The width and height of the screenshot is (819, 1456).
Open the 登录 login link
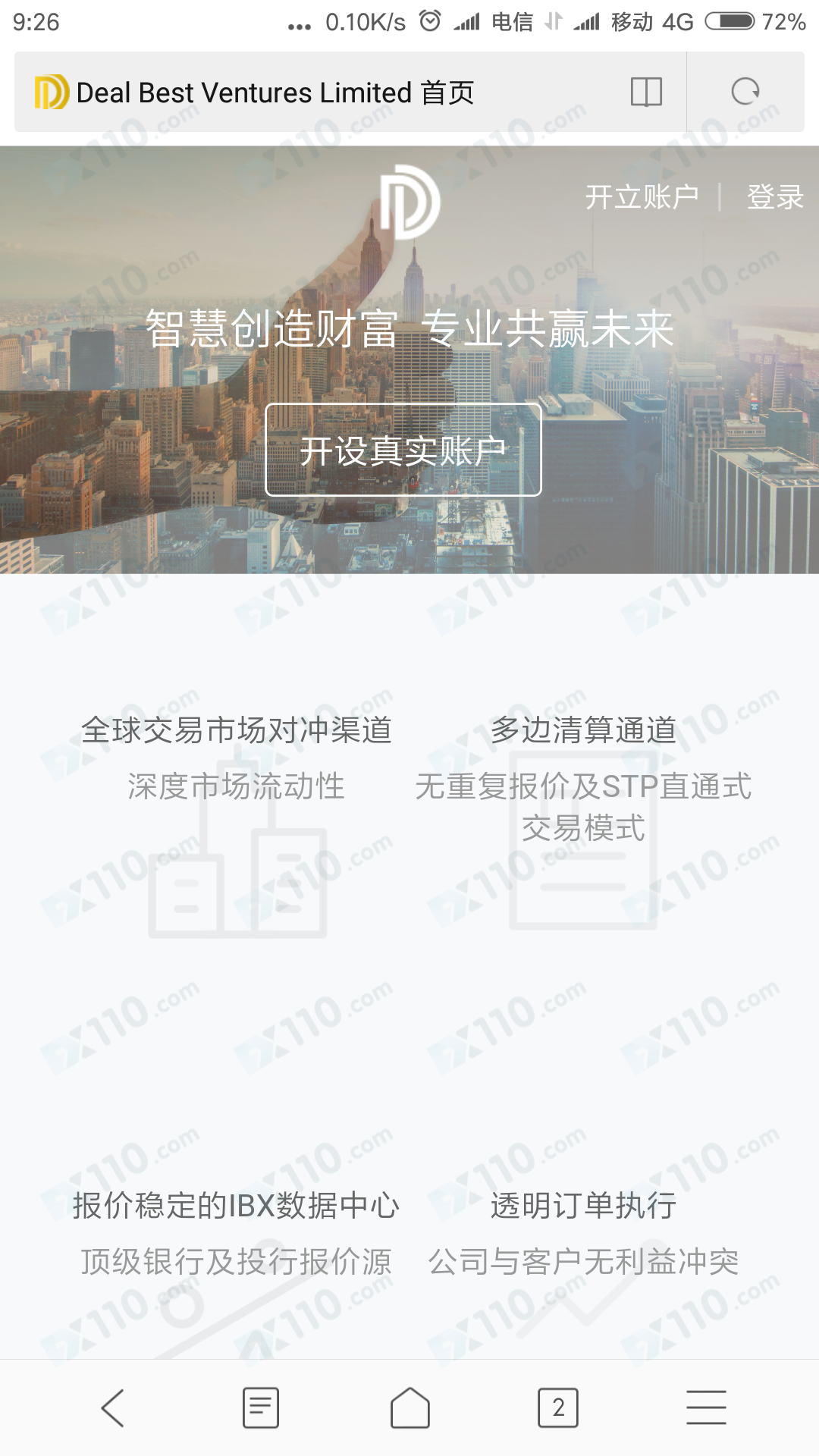coord(774,197)
